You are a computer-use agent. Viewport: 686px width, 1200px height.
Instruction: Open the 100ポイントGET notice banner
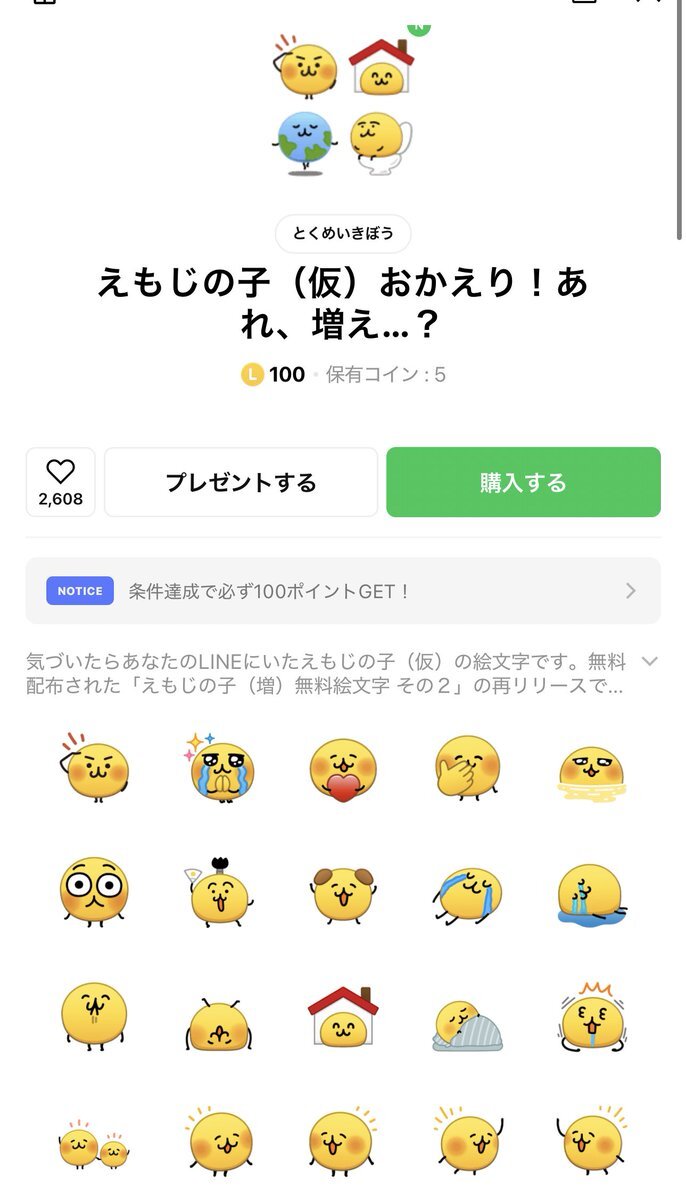pos(343,591)
